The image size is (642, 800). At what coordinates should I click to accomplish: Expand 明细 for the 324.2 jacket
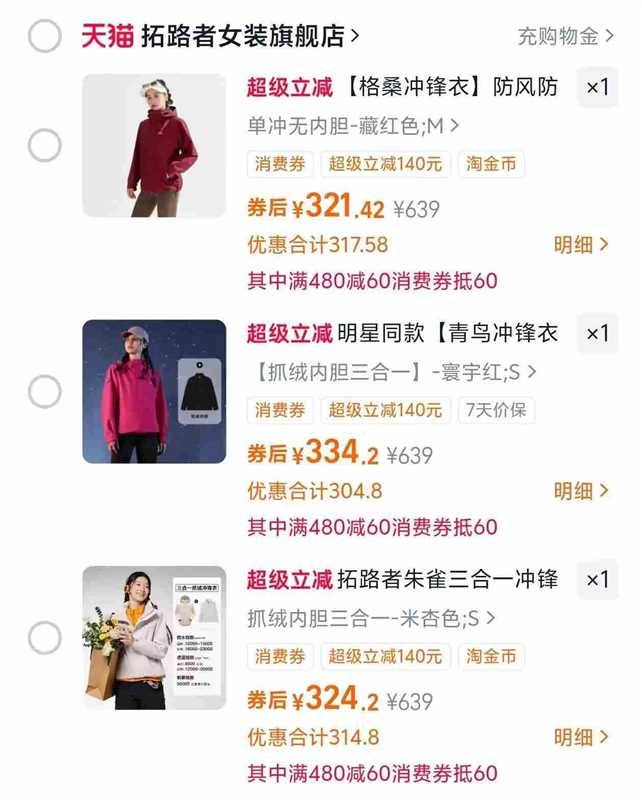pyautogui.click(x=581, y=737)
